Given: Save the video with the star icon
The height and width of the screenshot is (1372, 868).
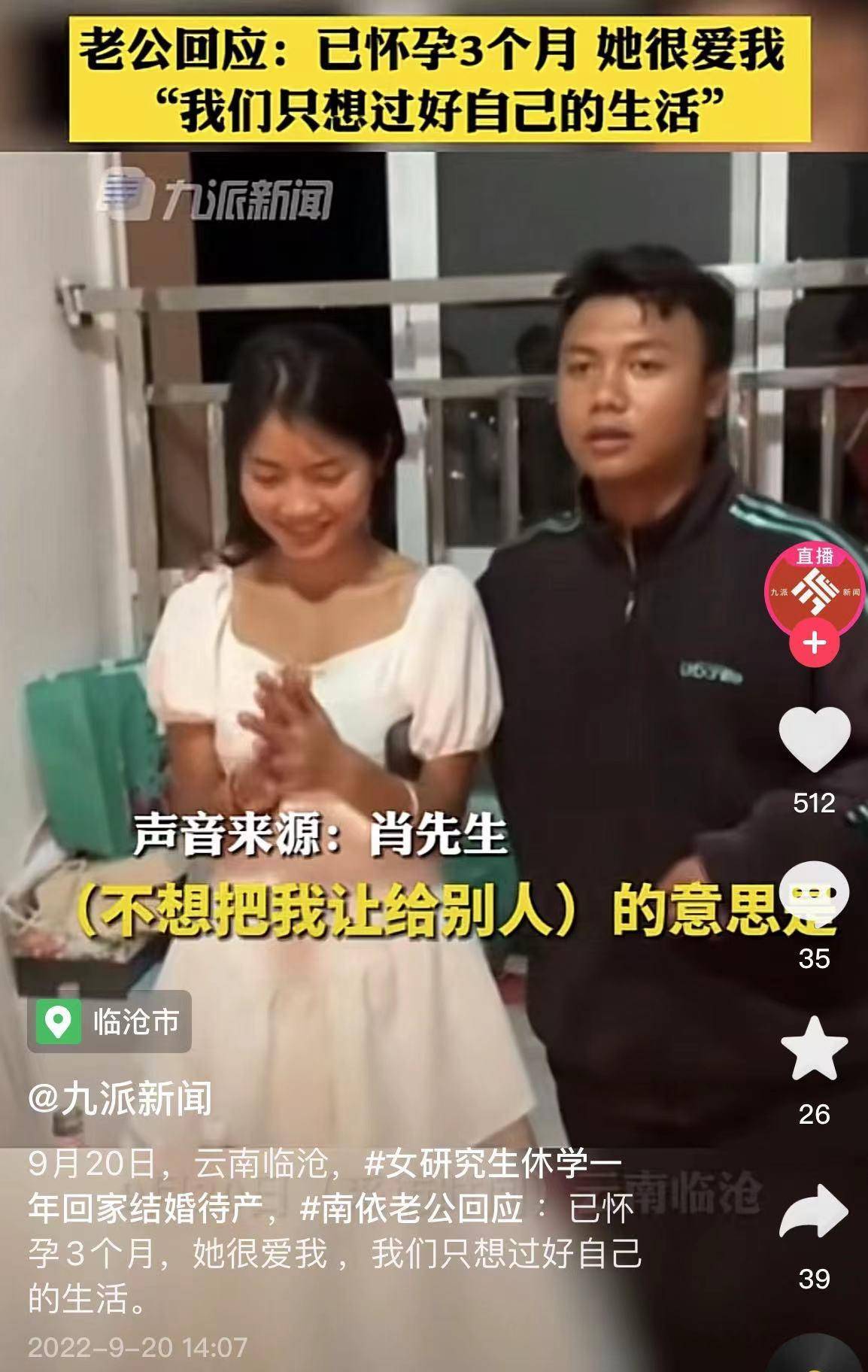Looking at the screenshot, I should click(814, 1049).
